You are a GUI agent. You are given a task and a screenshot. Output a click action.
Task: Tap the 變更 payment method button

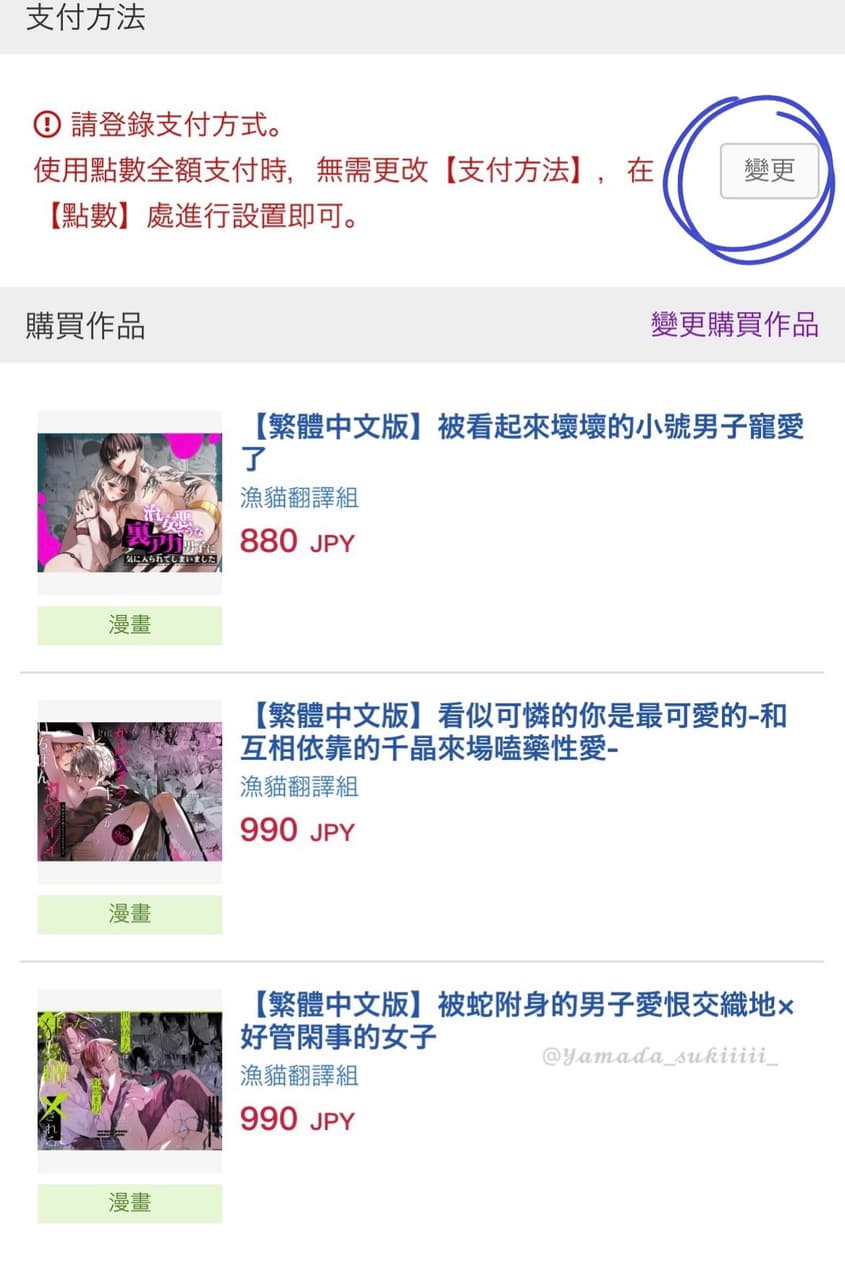pyautogui.click(x=769, y=171)
